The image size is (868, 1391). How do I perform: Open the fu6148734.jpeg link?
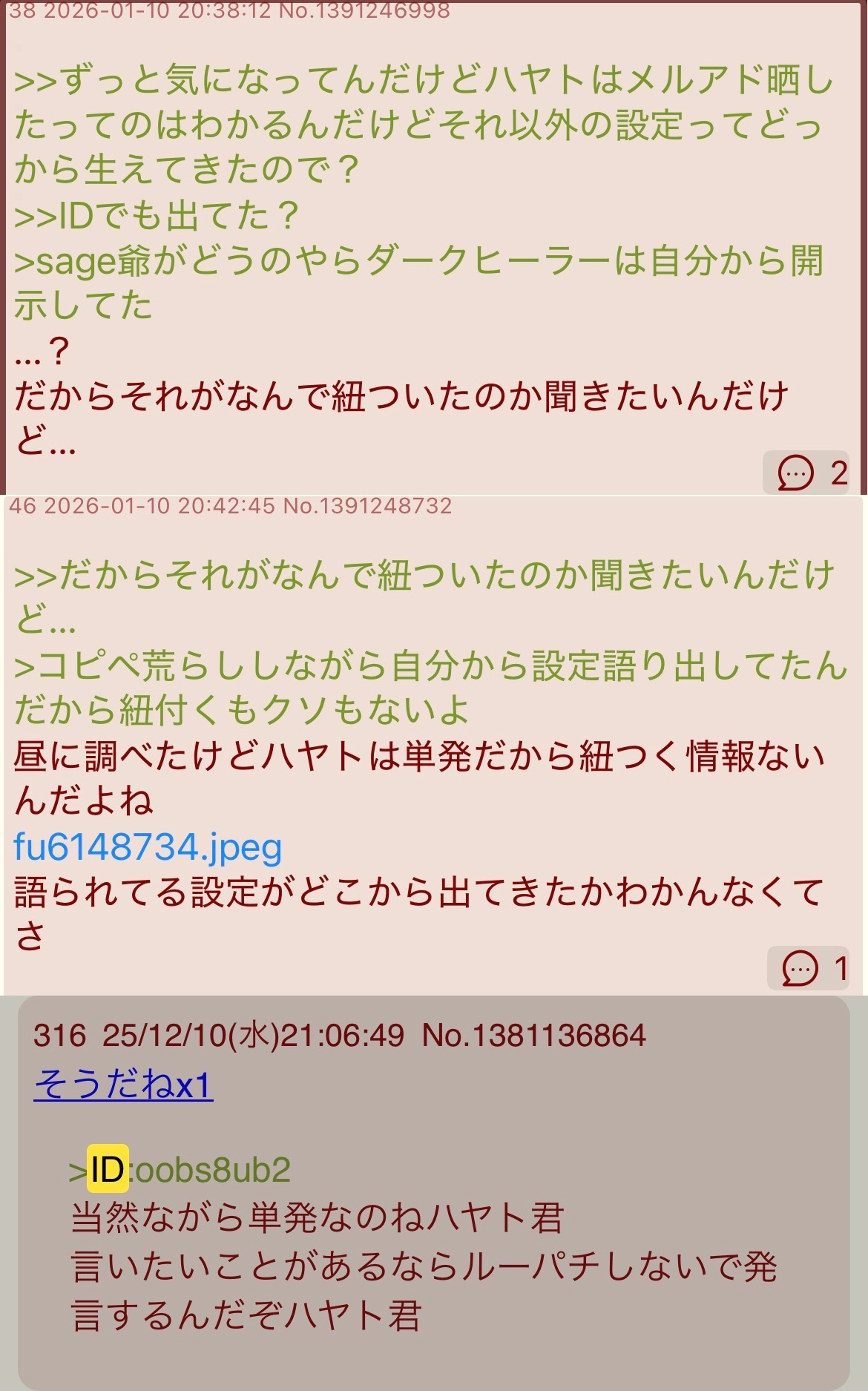[148, 846]
